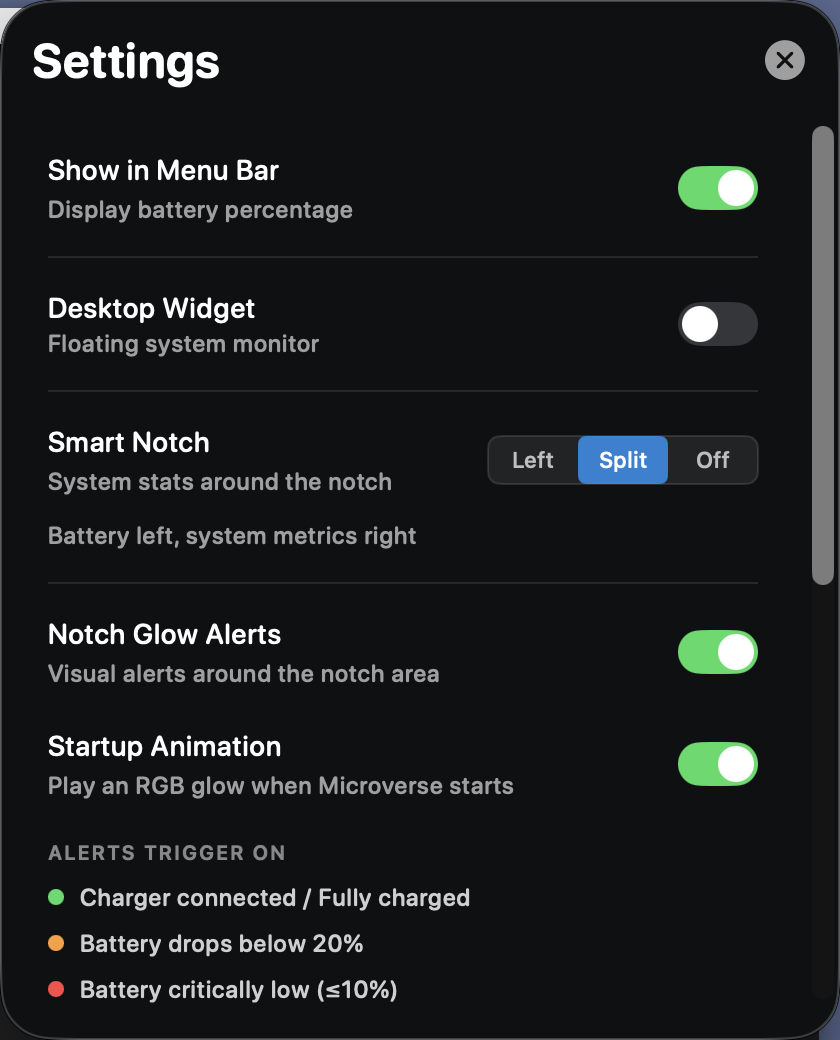
Task: Disable the Startup Animation toggle
Action: pyautogui.click(x=717, y=764)
